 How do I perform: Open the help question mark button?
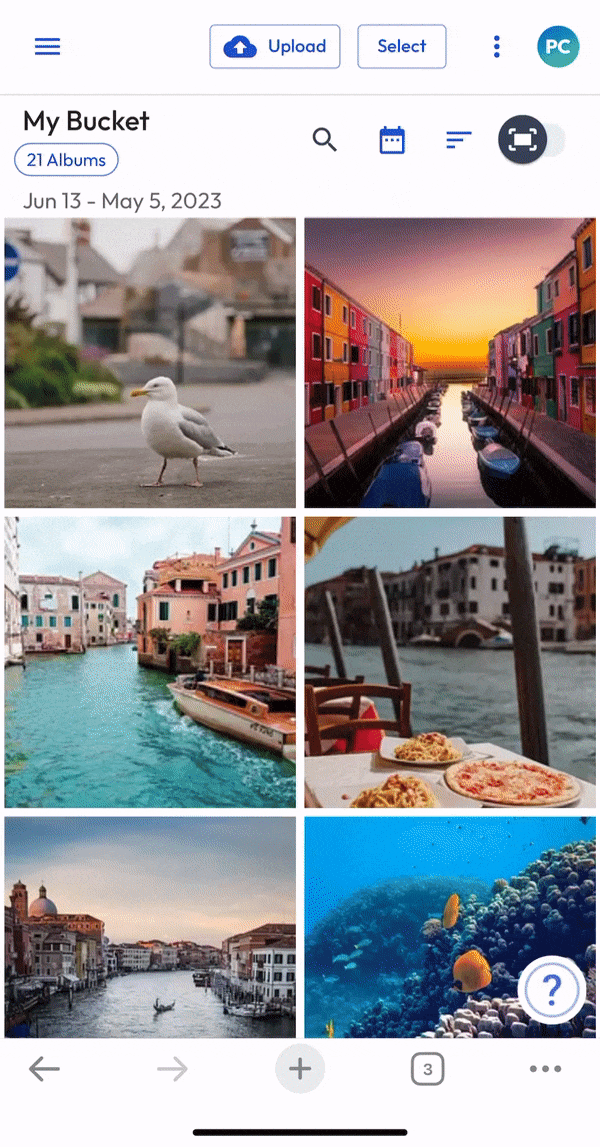[552, 990]
